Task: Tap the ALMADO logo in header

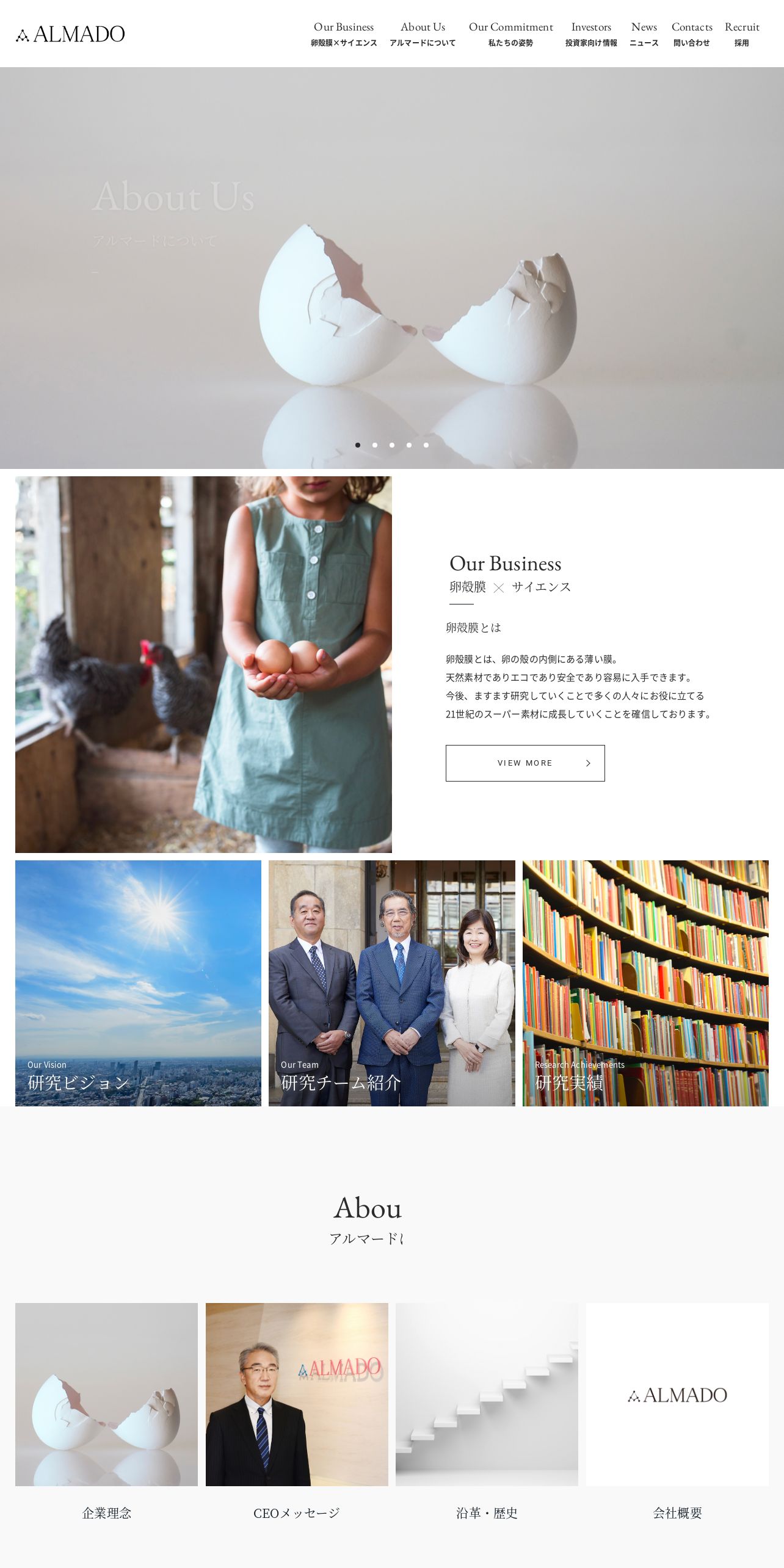Action: pos(70,34)
